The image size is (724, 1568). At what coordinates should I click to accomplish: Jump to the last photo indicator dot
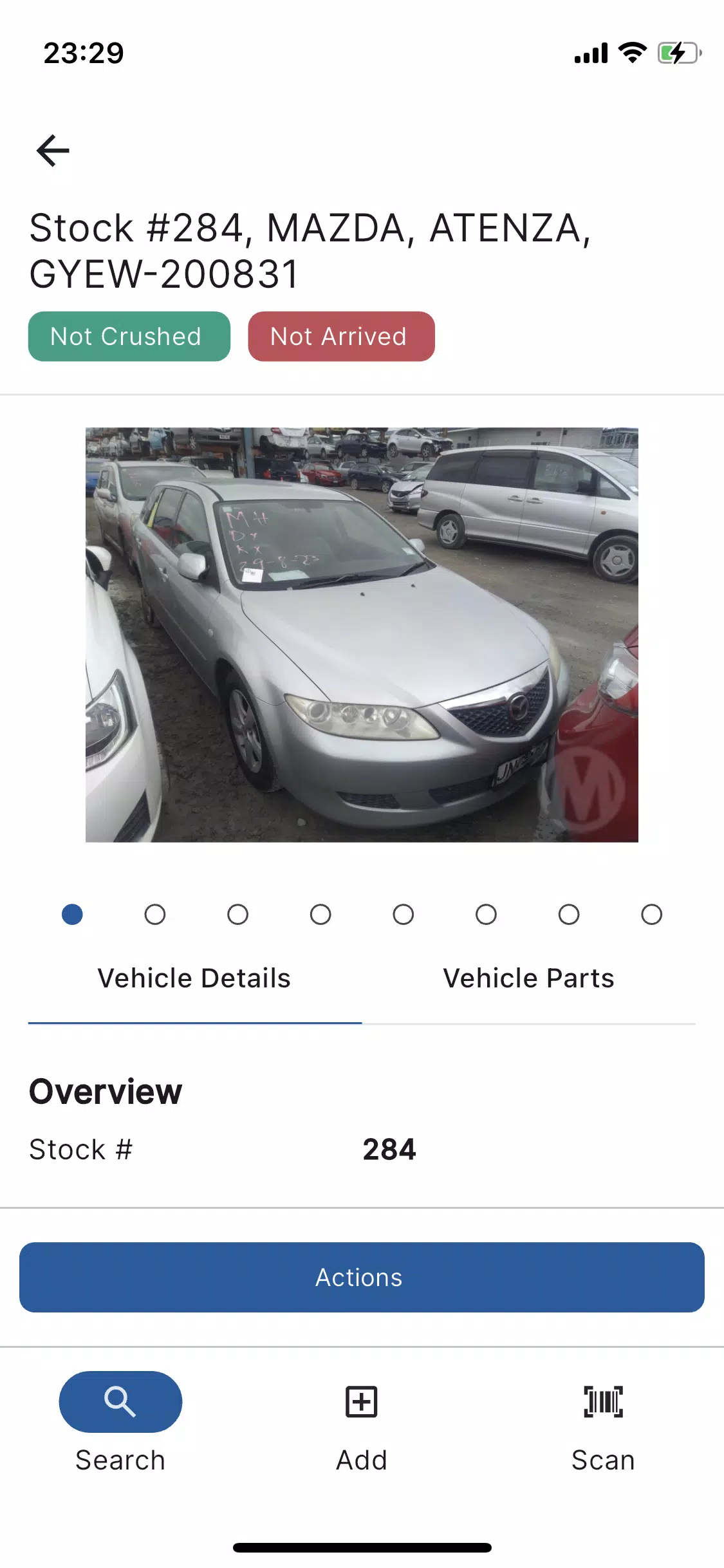click(651, 914)
